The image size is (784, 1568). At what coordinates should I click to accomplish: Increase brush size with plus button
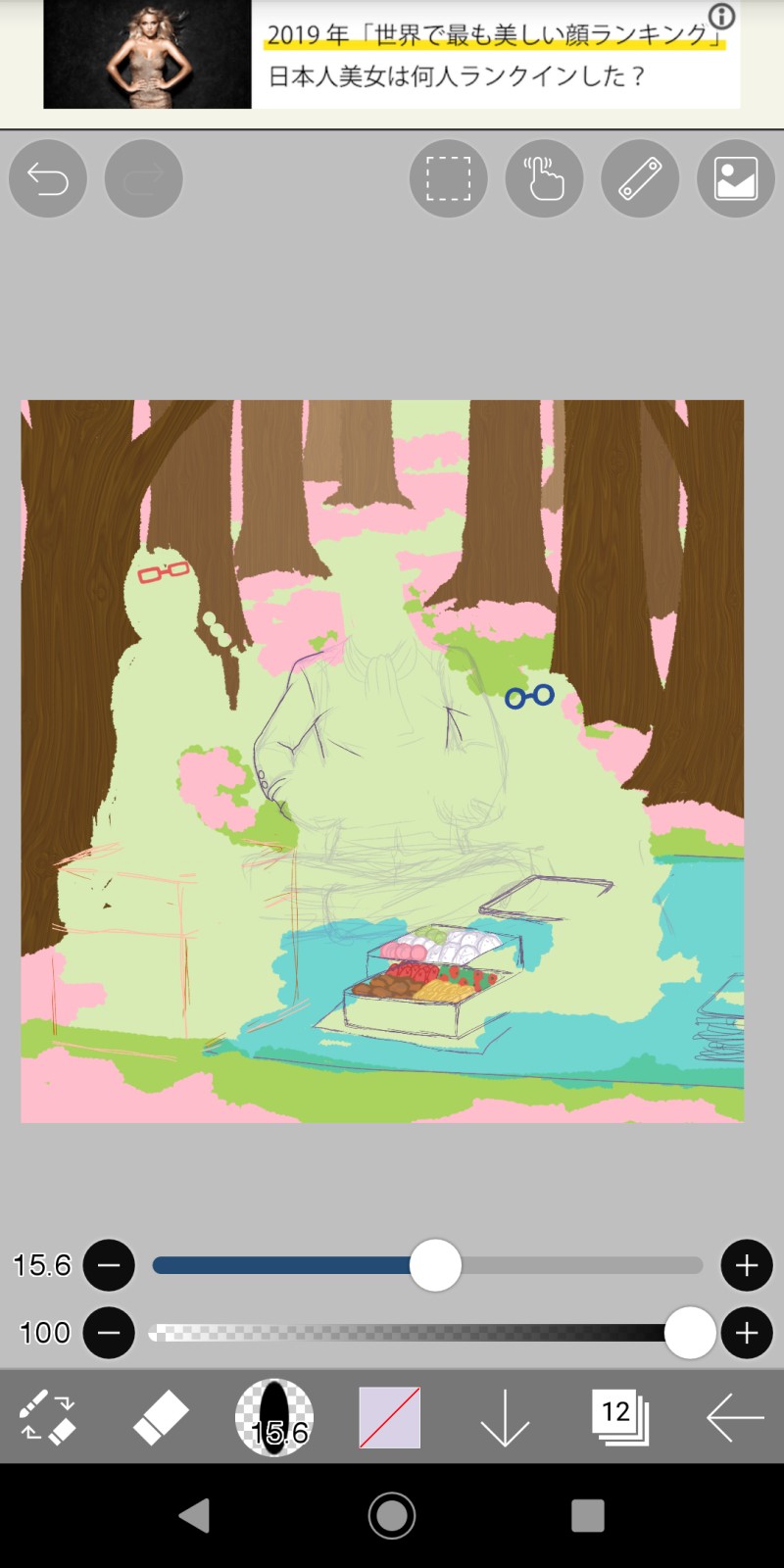point(747,1265)
